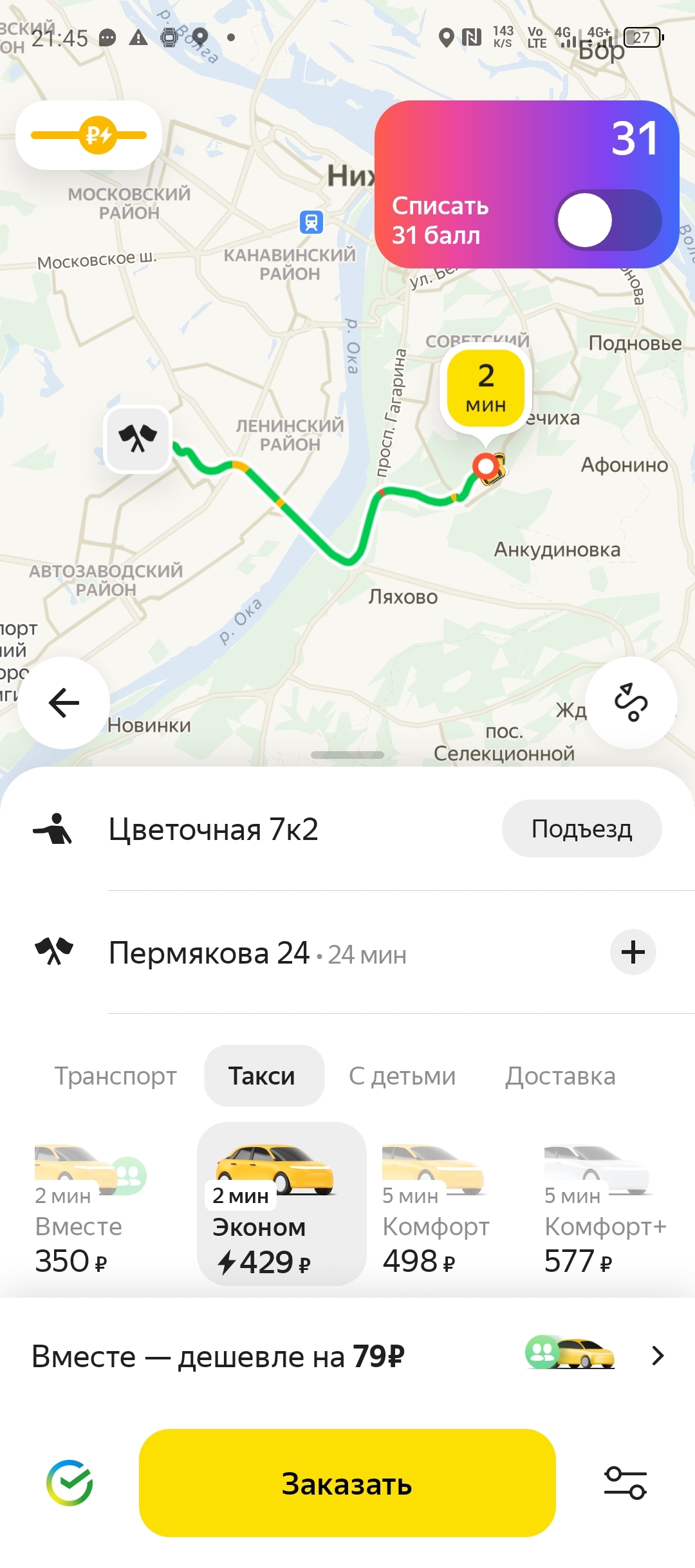This screenshot has height=1568, width=695.
Task: Select the Такси tab
Action: 264,1076
